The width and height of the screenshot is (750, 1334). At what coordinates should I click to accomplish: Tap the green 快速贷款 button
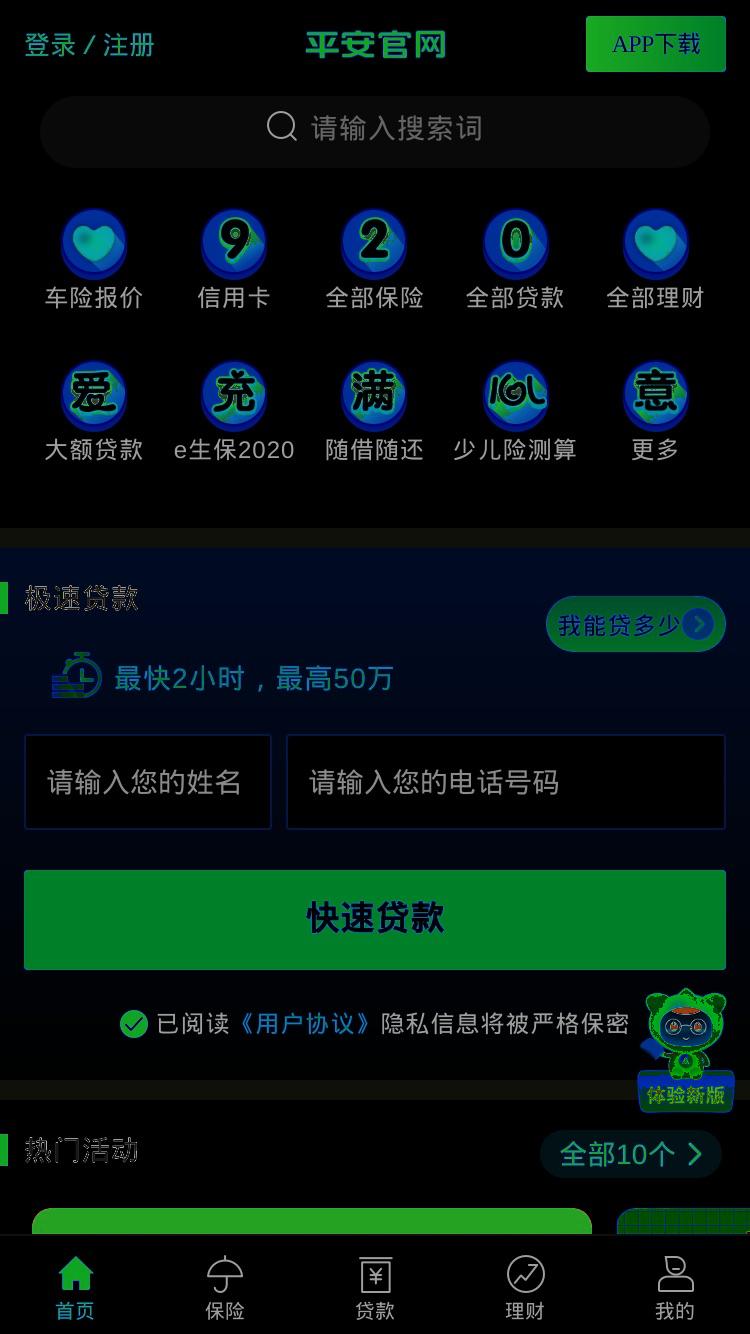375,919
